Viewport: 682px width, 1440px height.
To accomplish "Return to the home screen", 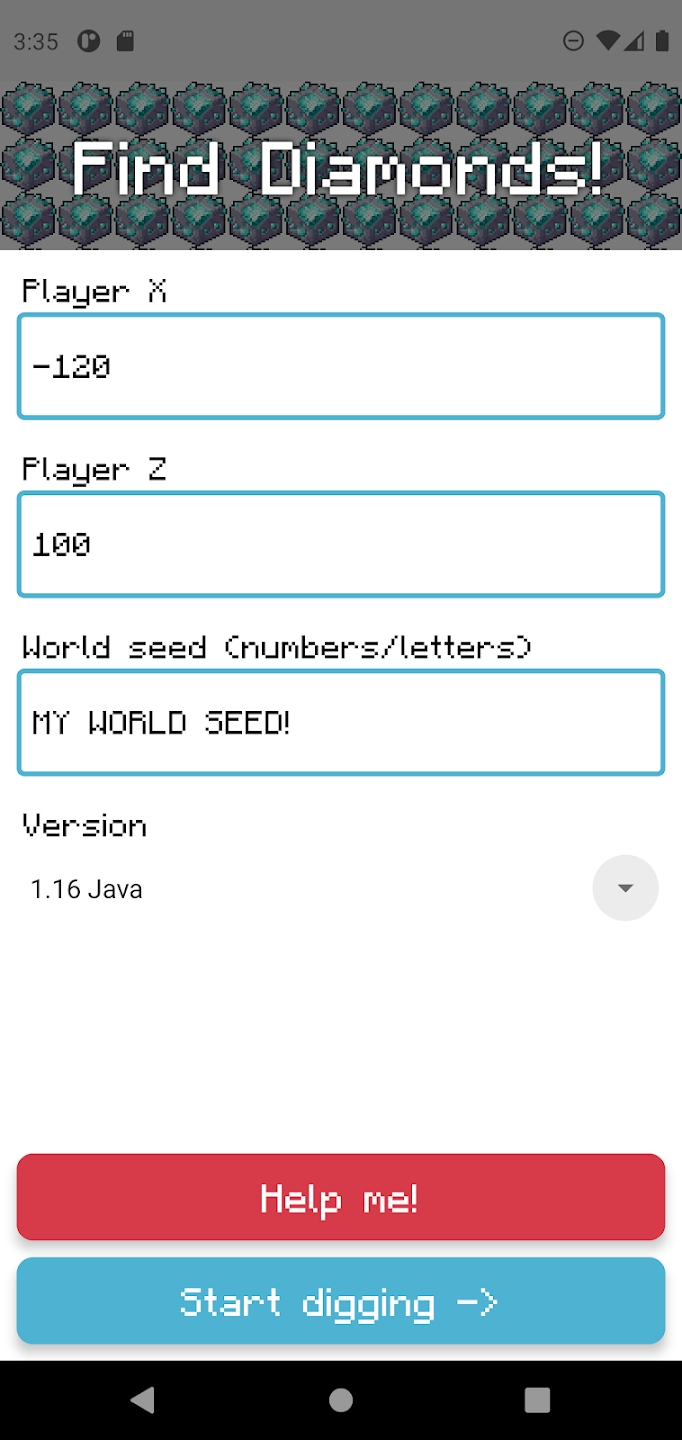I will click(341, 1400).
